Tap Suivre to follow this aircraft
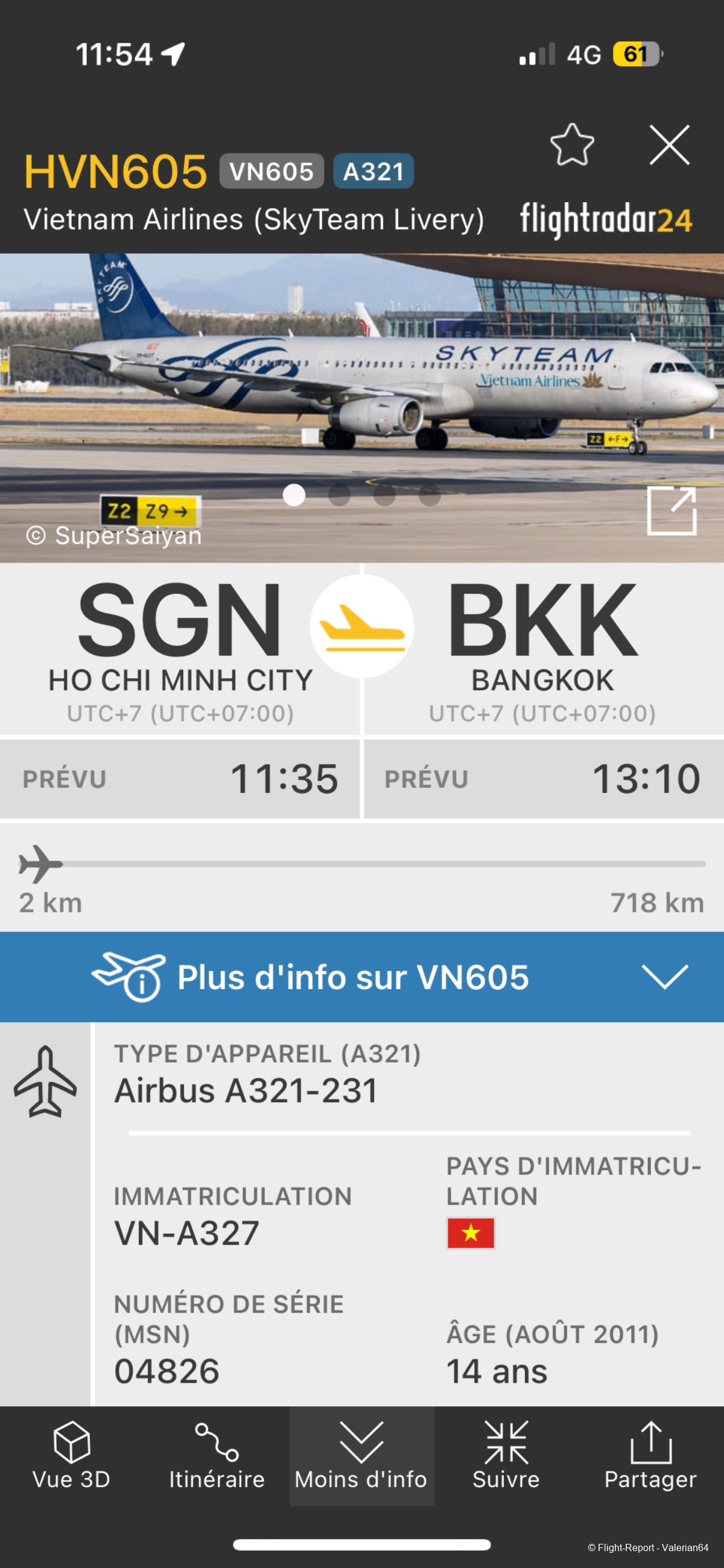Image resolution: width=724 pixels, height=1568 pixels. tap(506, 1456)
